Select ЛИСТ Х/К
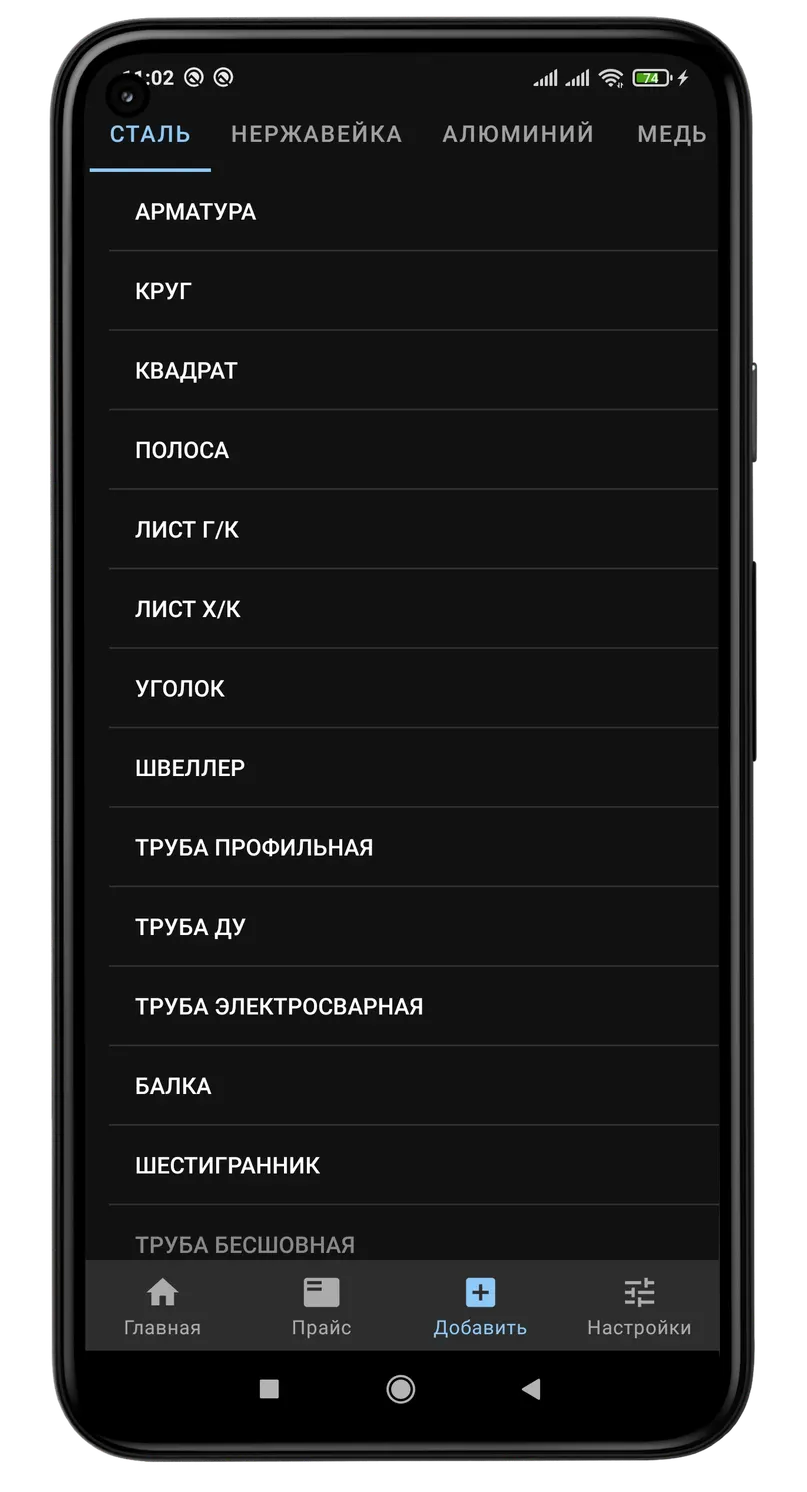The image size is (807, 1492). coord(413,609)
